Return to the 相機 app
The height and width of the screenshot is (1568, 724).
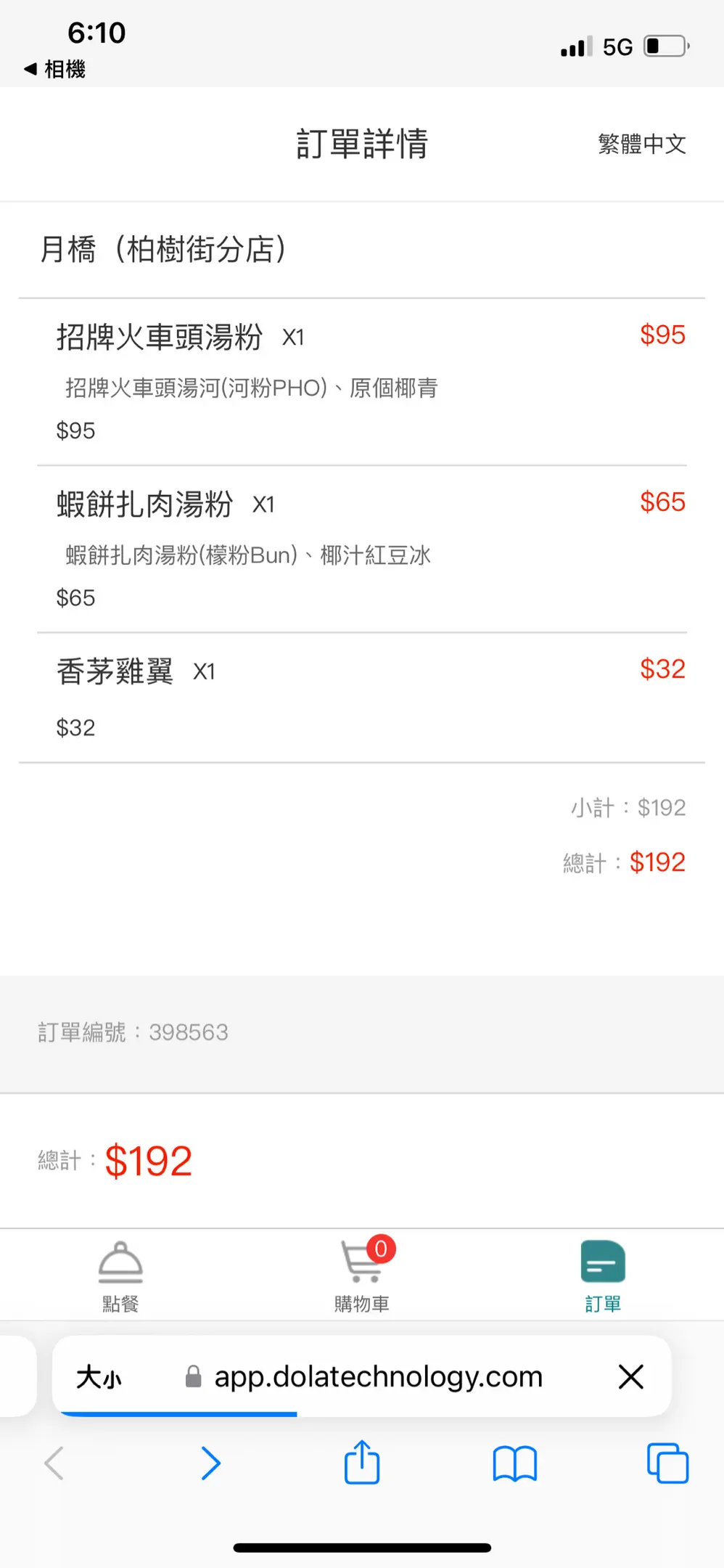(55, 70)
